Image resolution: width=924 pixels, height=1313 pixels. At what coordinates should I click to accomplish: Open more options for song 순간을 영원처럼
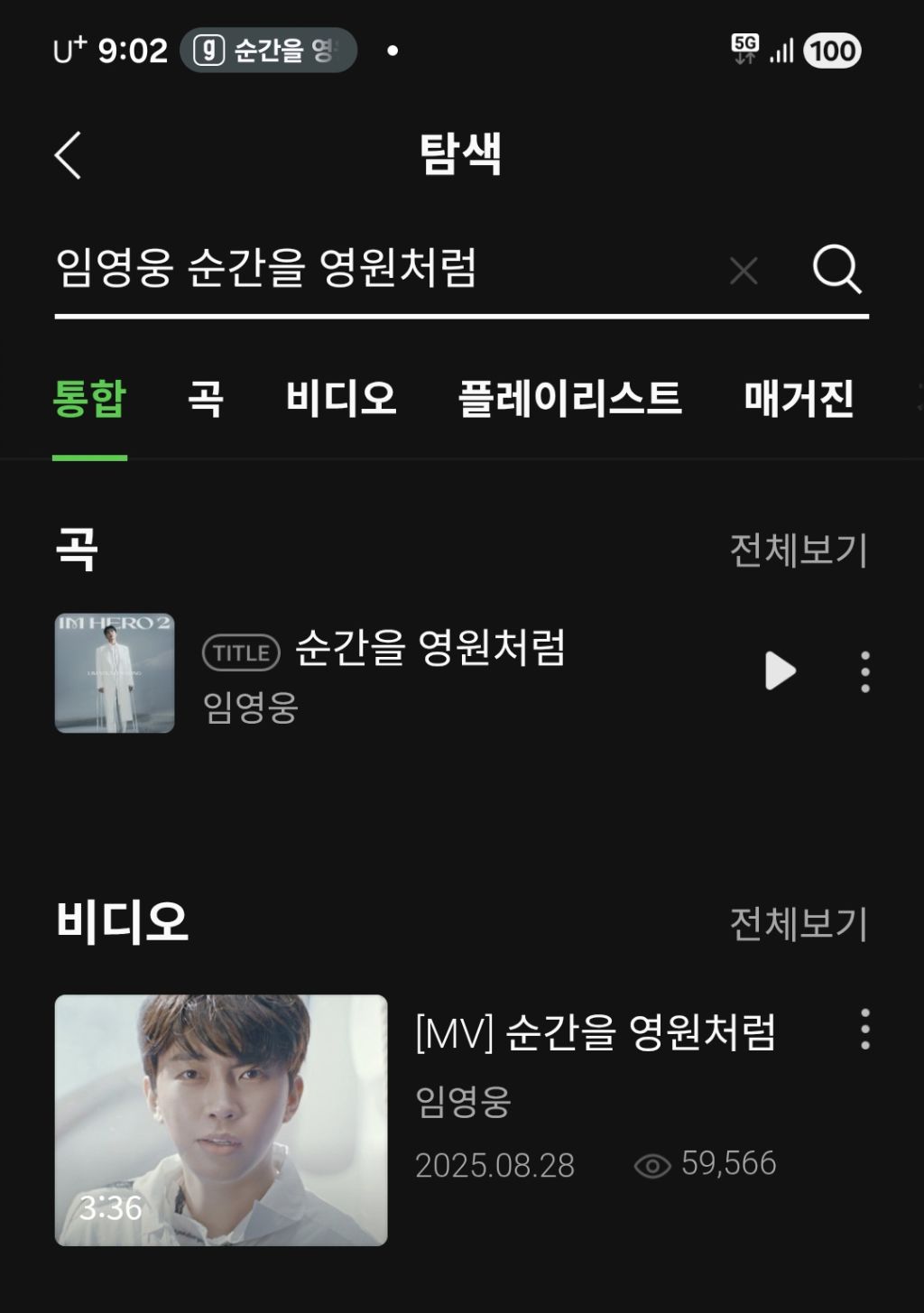coord(864,671)
